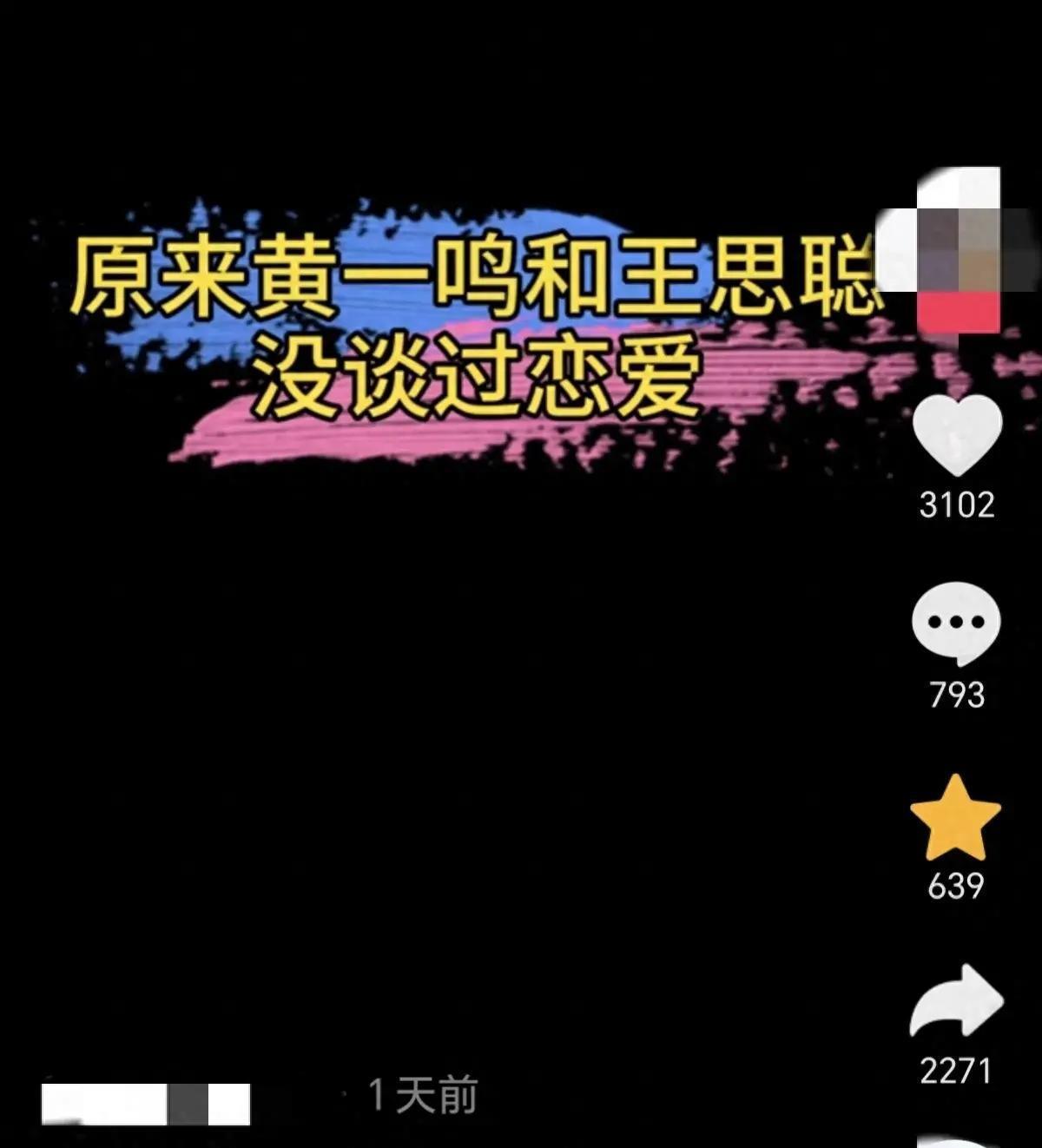Add video to favorites with star icon

coord(955,817)
